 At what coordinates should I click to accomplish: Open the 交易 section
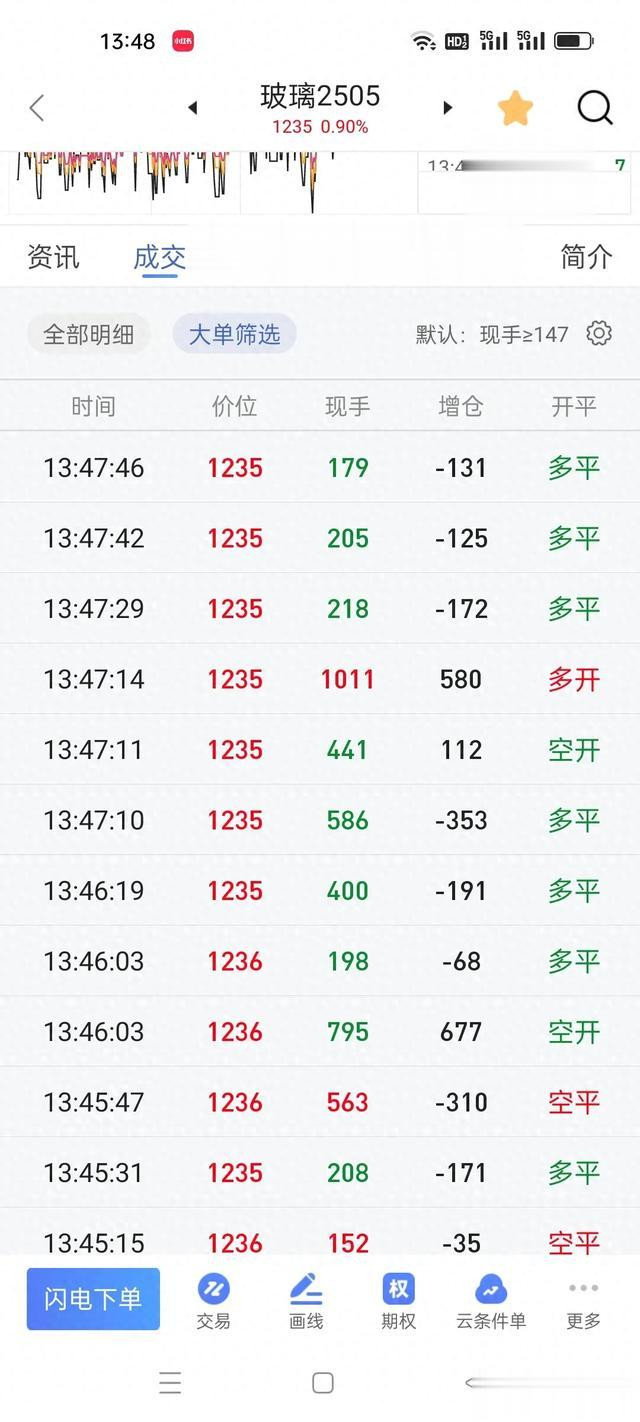pyautogui.click(x=213, y=1301)
